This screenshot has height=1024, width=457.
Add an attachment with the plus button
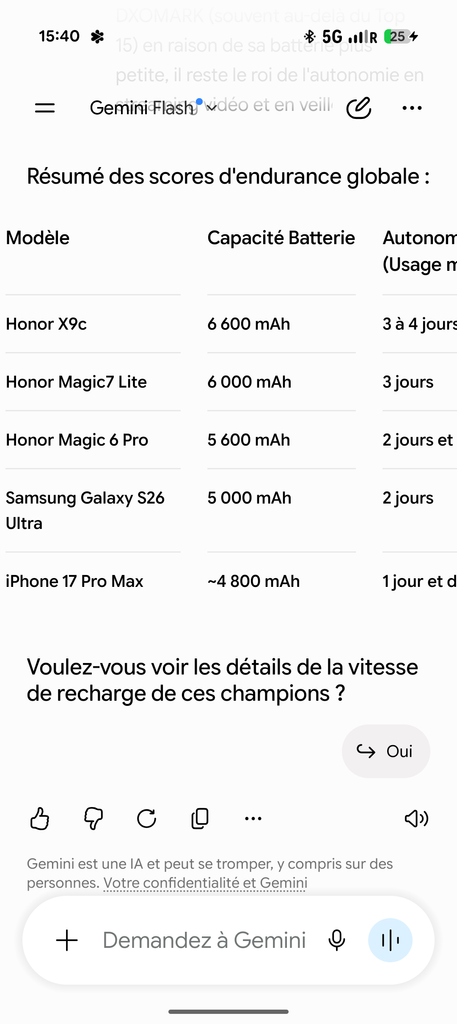pyautogui.click(x=67, y=940)
